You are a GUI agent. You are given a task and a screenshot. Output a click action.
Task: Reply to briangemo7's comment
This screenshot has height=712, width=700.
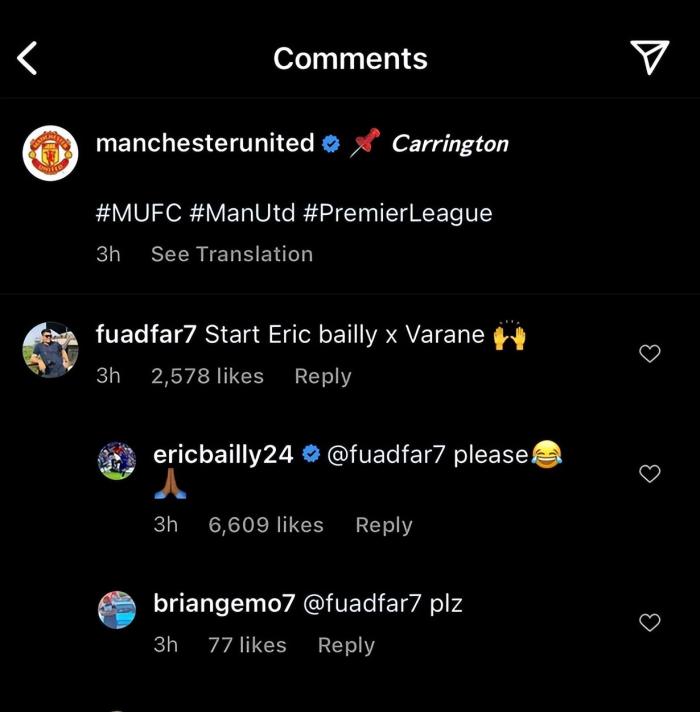click(345, 645)
